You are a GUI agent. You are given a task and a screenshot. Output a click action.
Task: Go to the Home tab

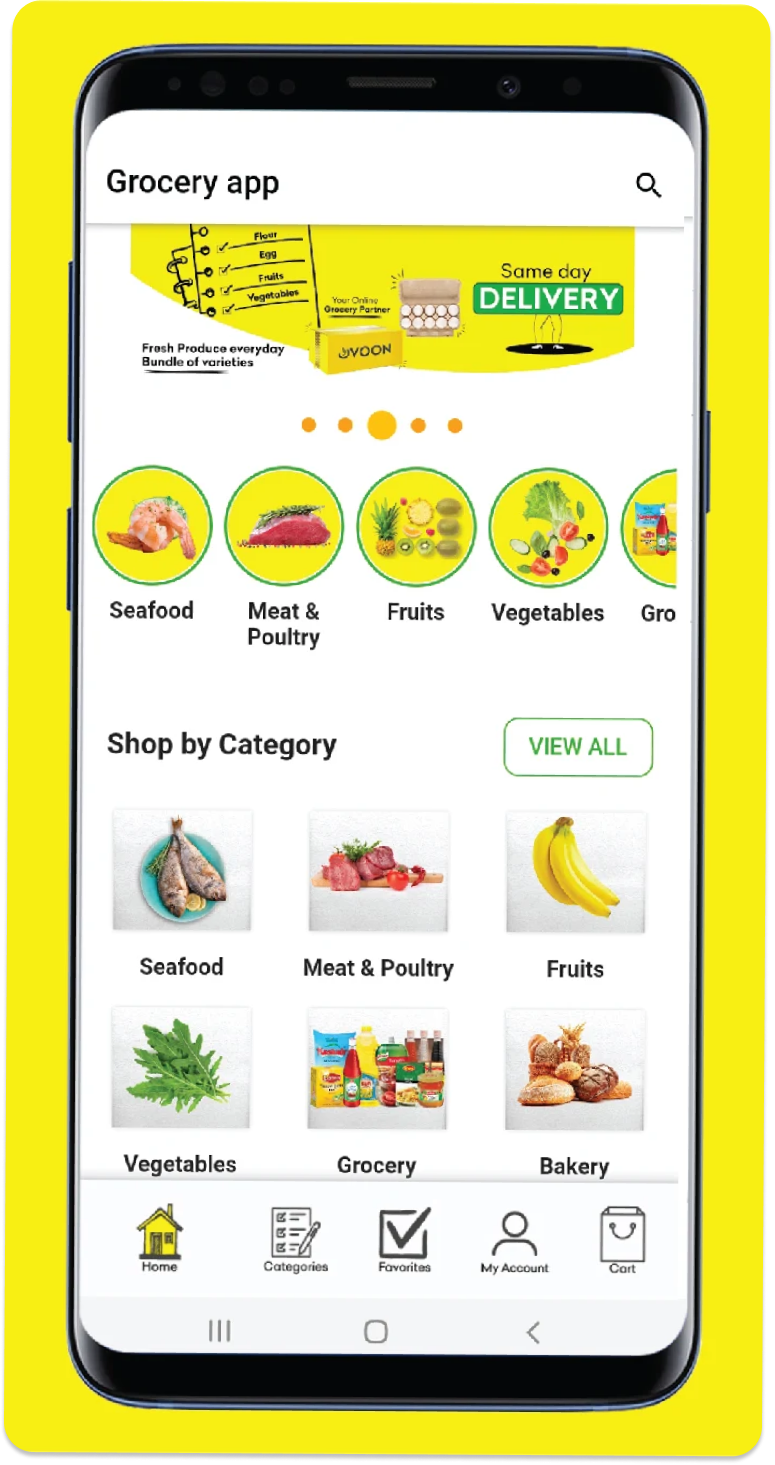coord(159,1239)
